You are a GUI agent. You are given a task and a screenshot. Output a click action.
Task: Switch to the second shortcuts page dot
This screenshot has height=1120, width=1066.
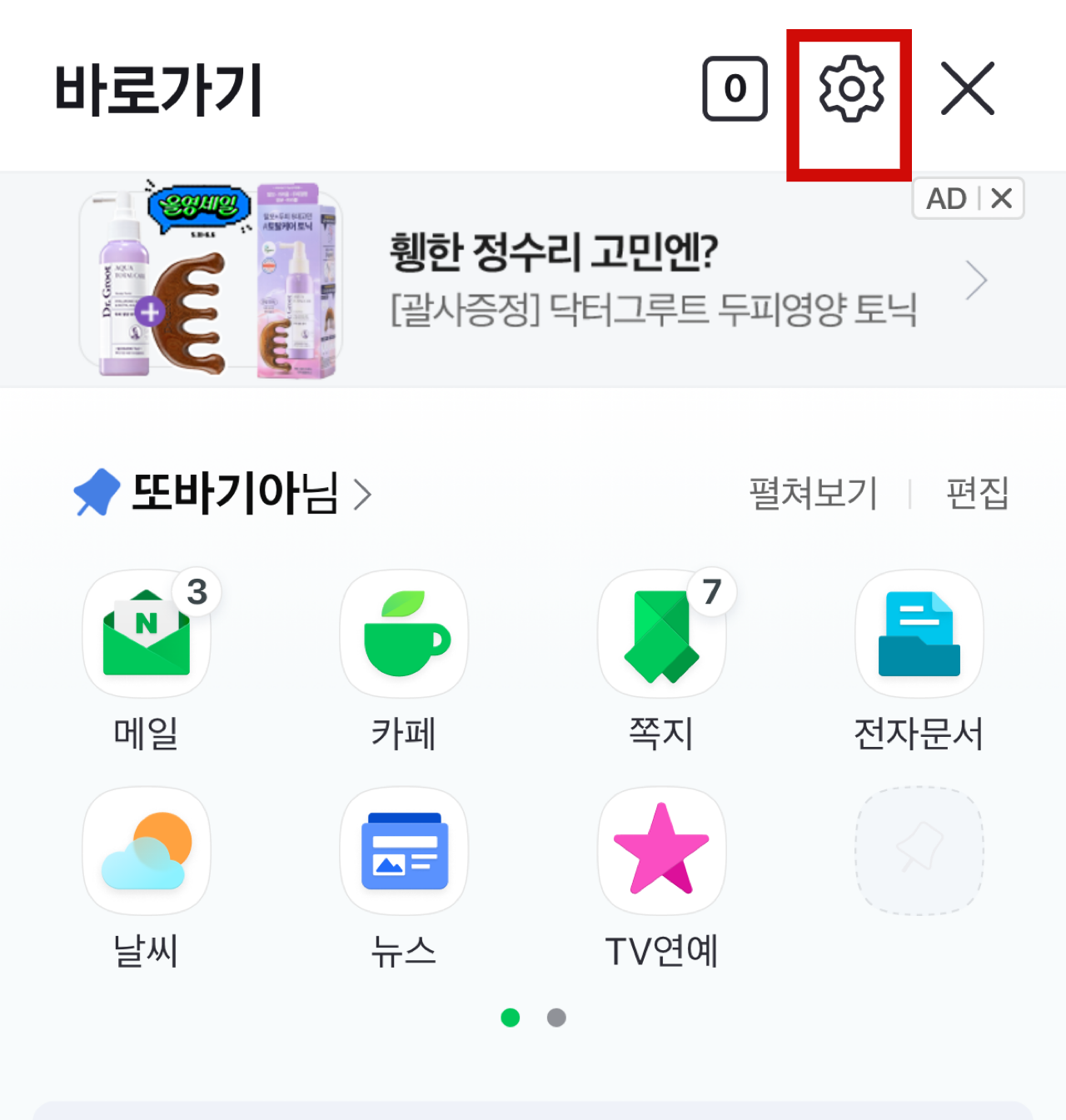click(555, 1018)
